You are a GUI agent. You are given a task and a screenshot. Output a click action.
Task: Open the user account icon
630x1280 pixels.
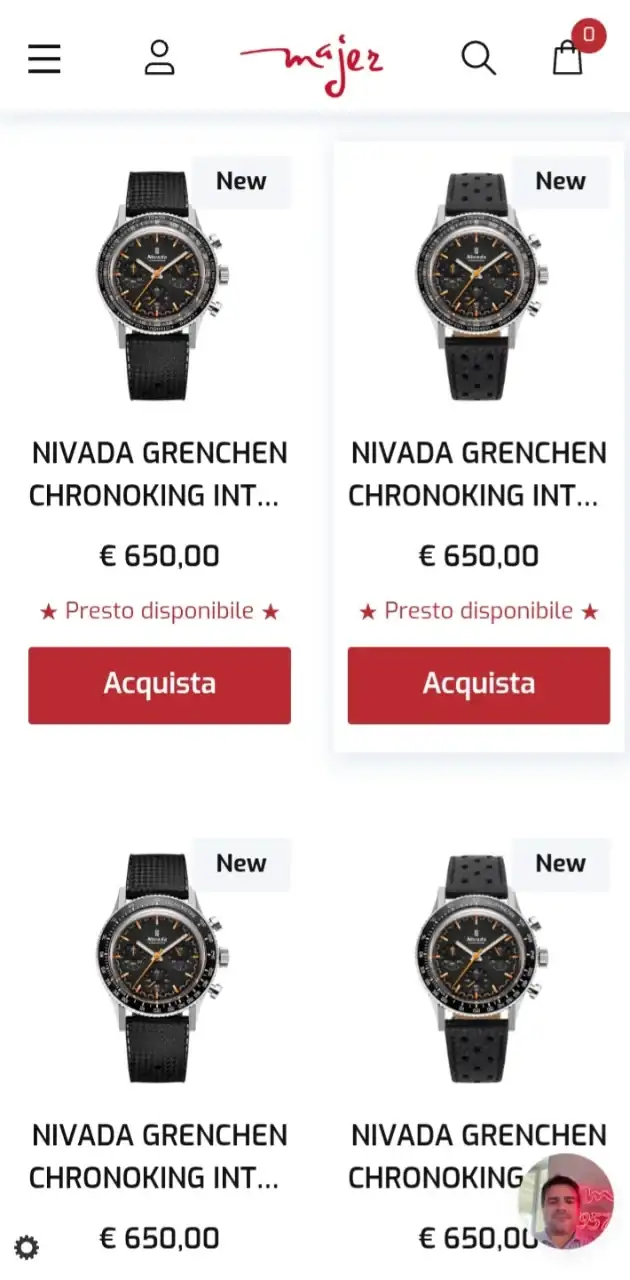(159, 58)
